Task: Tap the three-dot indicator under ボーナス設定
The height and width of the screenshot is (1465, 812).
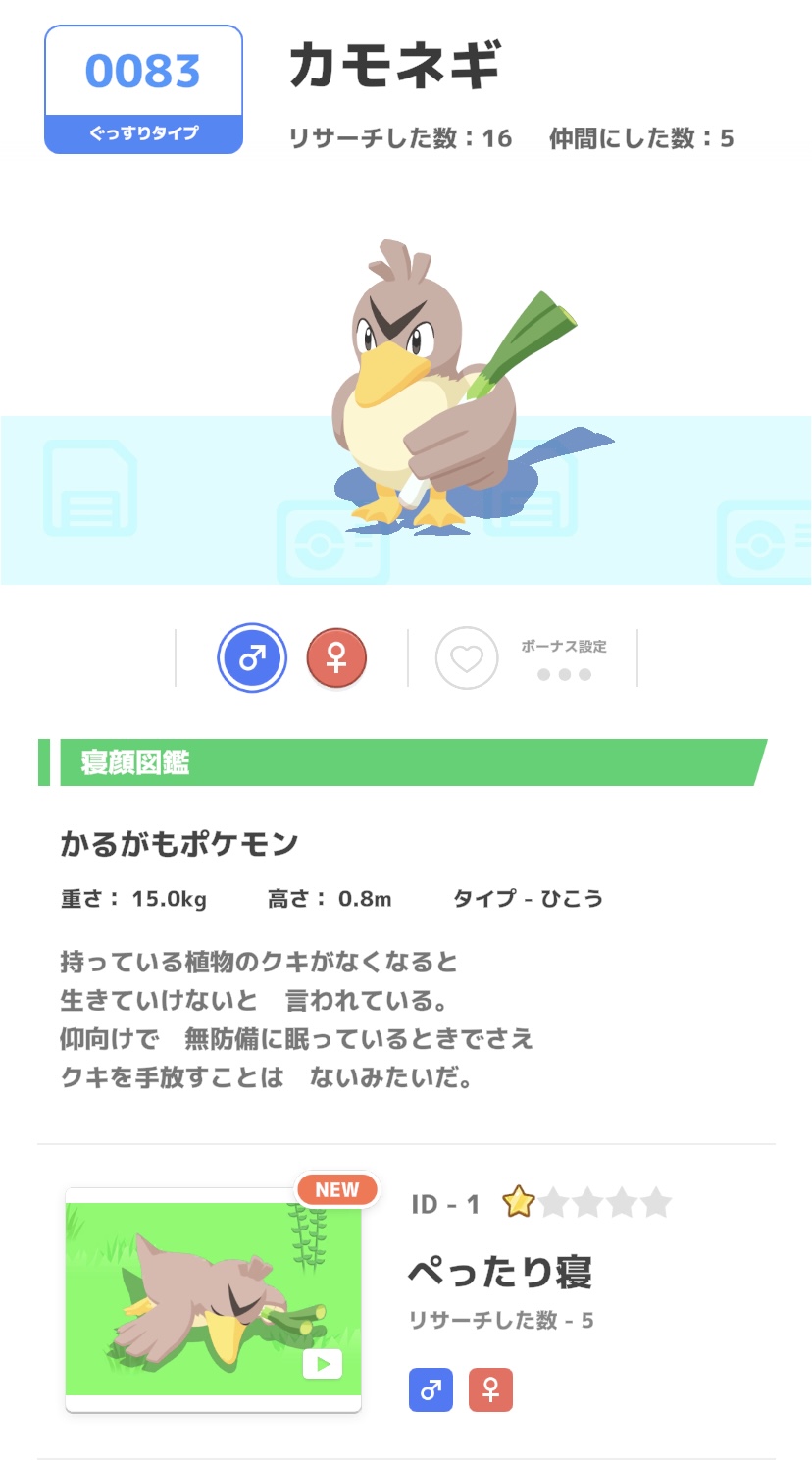Action: click(x=565, y=674)
